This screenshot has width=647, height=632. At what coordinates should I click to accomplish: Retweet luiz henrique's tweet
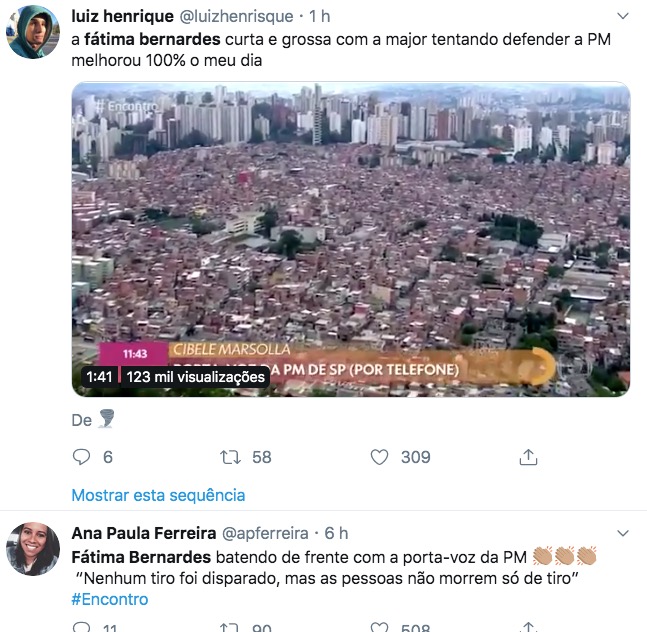(x=231, y=457)
